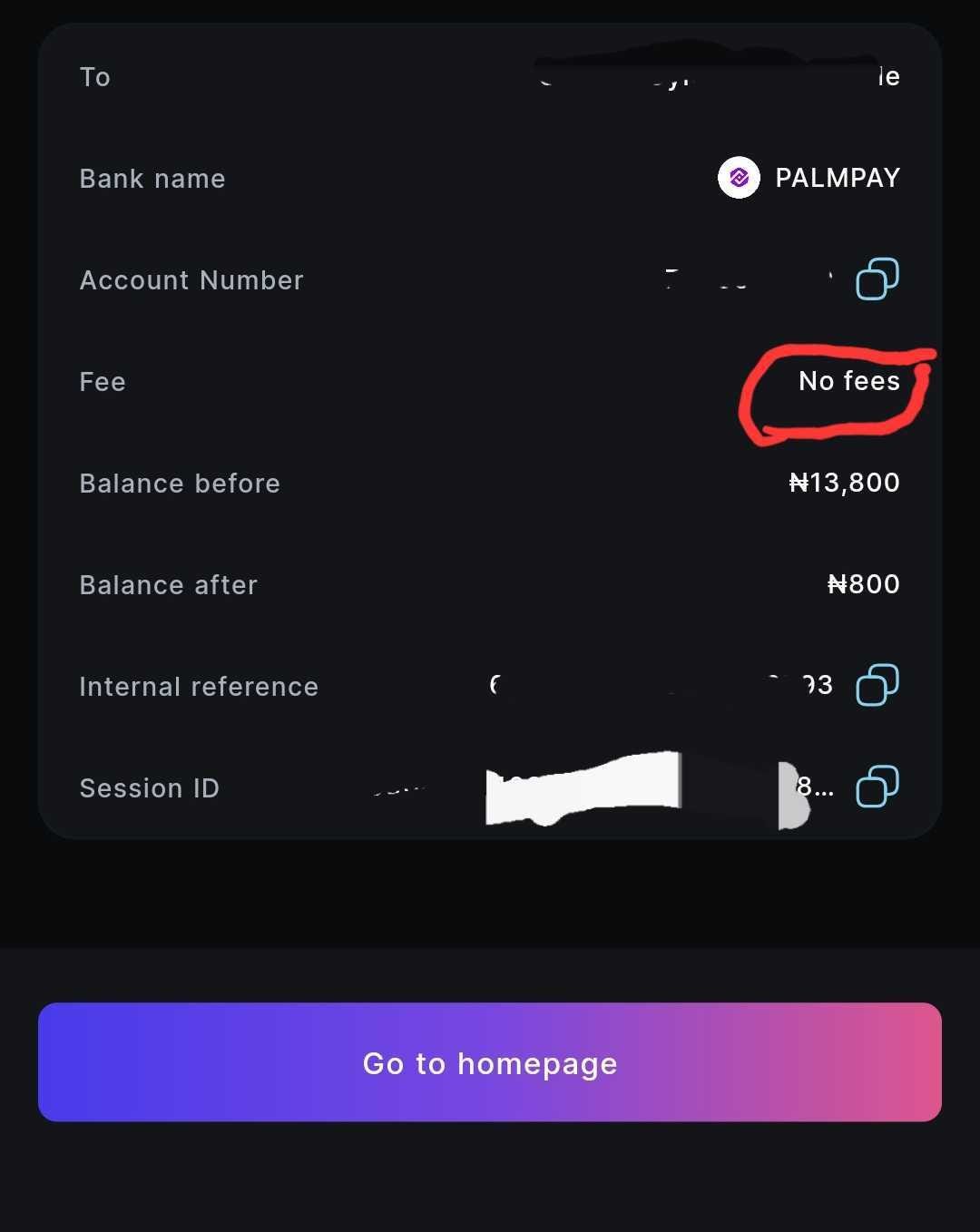The height and width of the screenshot is (1232, 980).
Task: Copy the account number
Action: (877, 279)
